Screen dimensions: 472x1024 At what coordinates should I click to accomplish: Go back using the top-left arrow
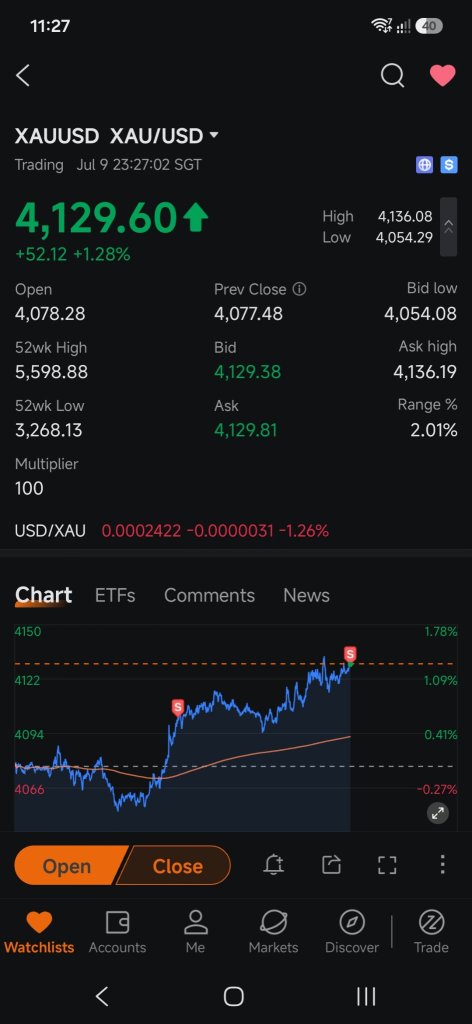pyautogui.click(x=23, y=76)
